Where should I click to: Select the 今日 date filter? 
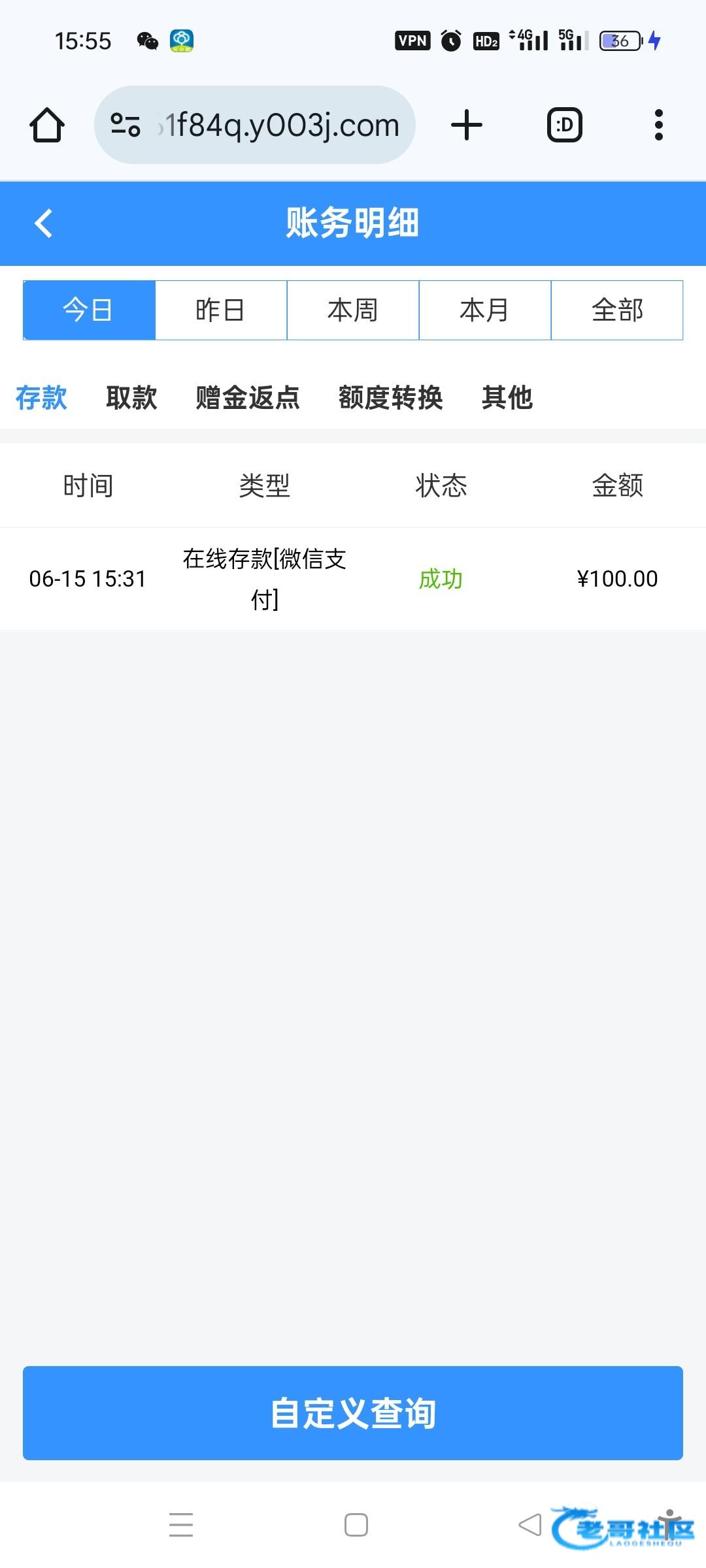89,310
